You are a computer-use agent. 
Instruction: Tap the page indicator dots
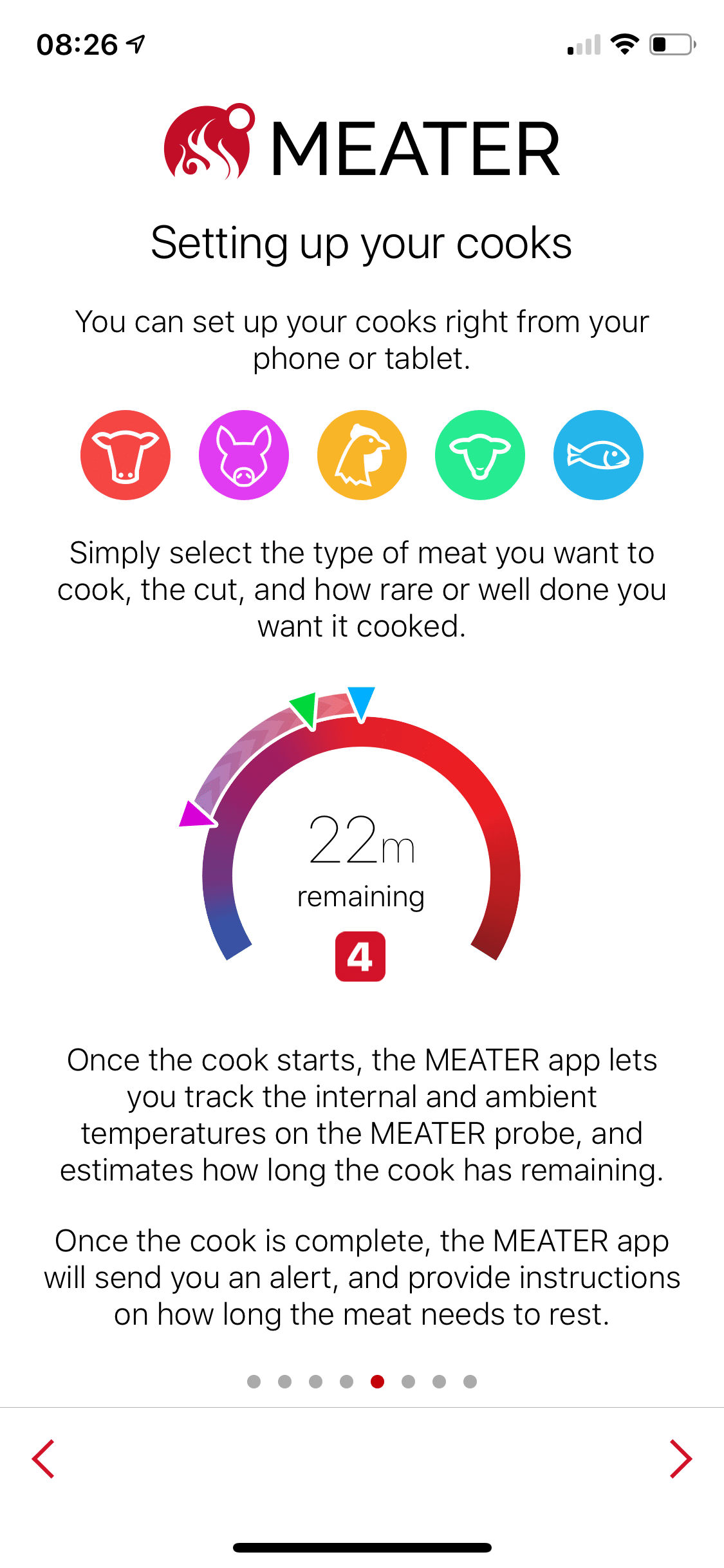click(x=362, y=1381)
